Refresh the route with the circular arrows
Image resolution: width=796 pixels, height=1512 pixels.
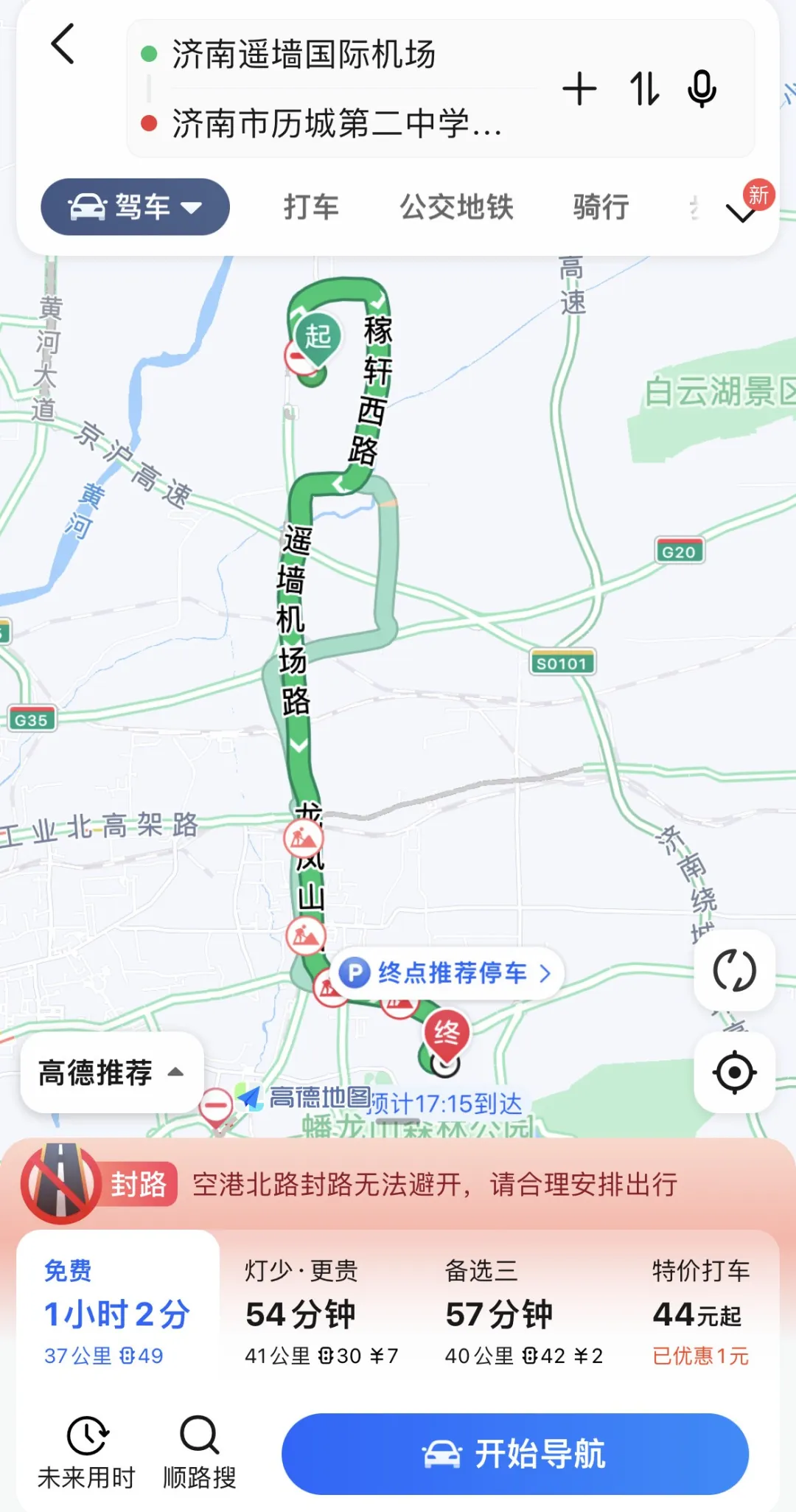pyautogui.click(x=734, y=970)
